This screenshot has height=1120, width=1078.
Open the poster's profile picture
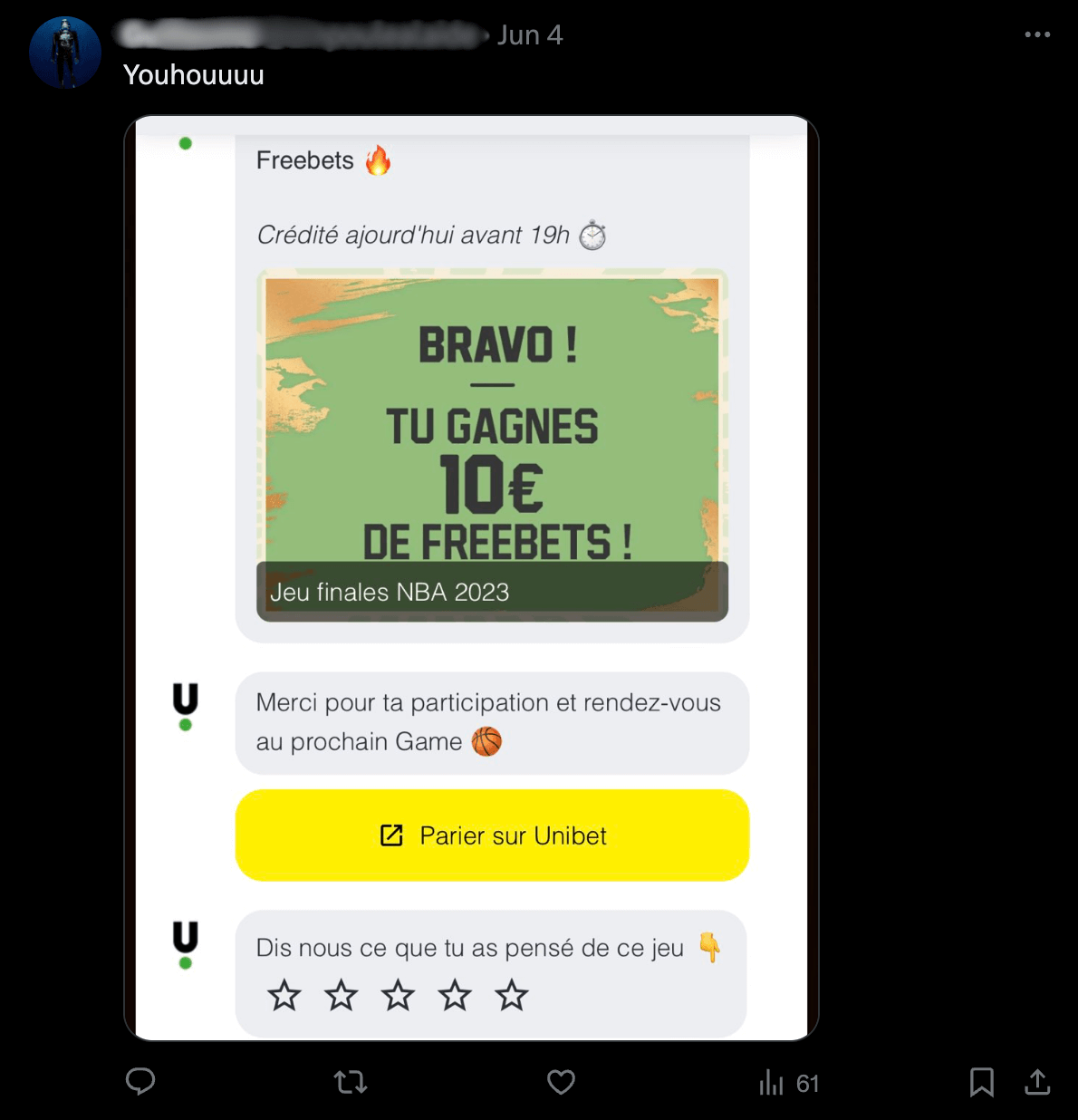(65, 53)
